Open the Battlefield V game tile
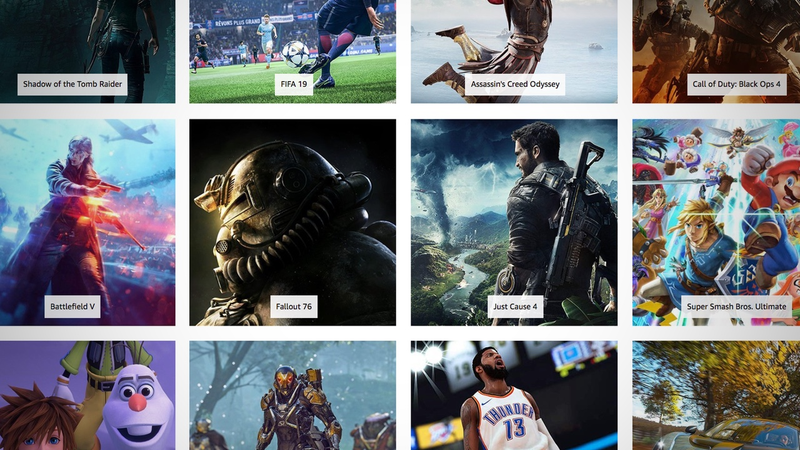Image resolution: width=800 pixels, height=450 pixels. [87, 222]
